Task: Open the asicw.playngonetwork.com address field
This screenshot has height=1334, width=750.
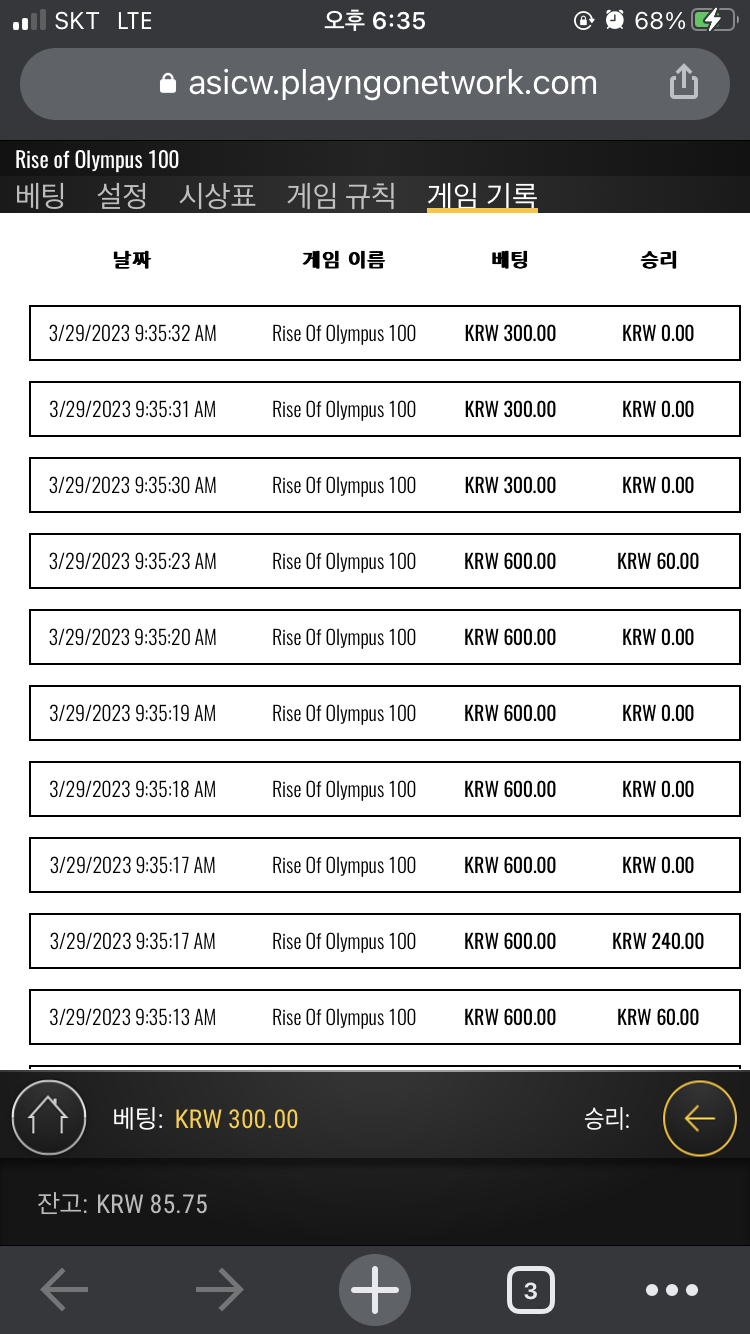Action: coord(375,84)
